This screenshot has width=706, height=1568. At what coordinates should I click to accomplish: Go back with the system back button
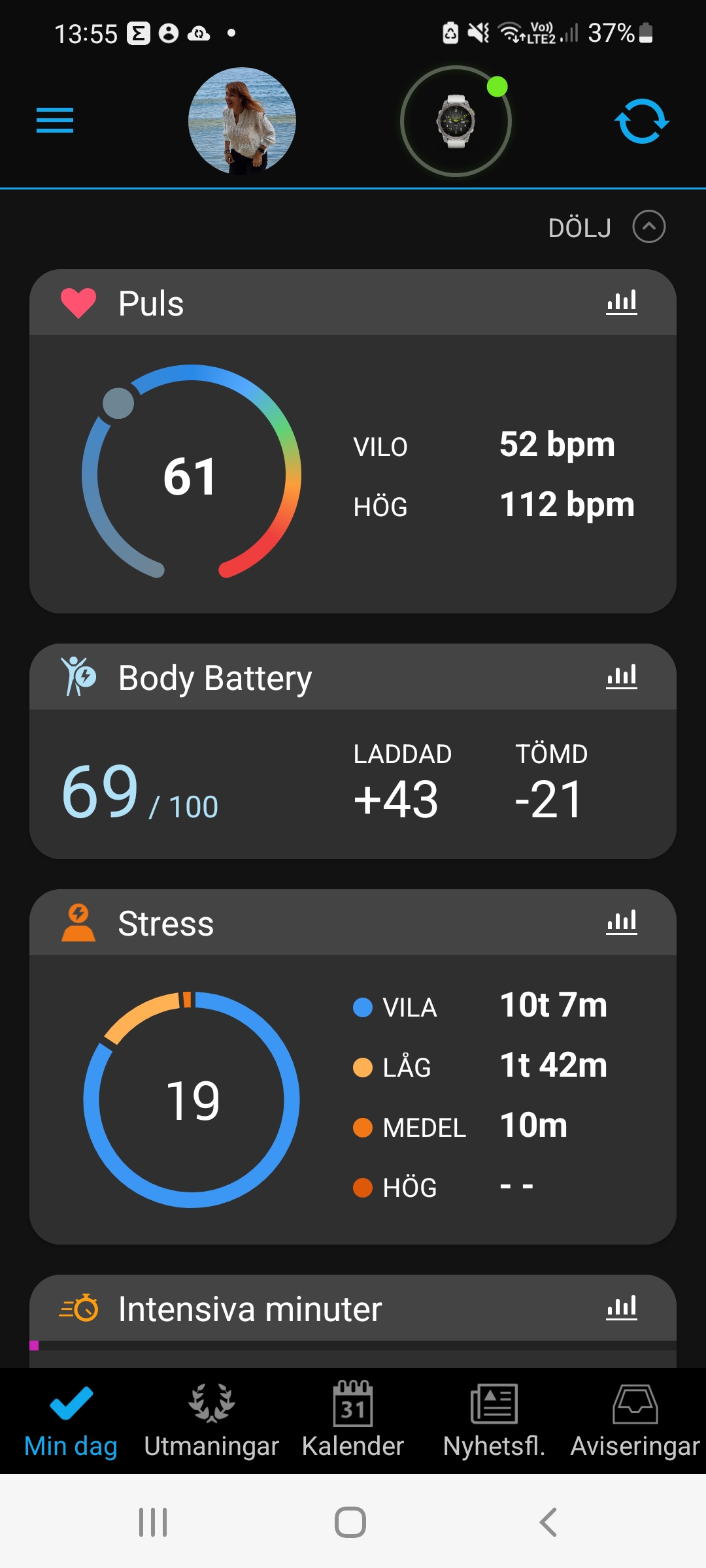point(548,1522)
